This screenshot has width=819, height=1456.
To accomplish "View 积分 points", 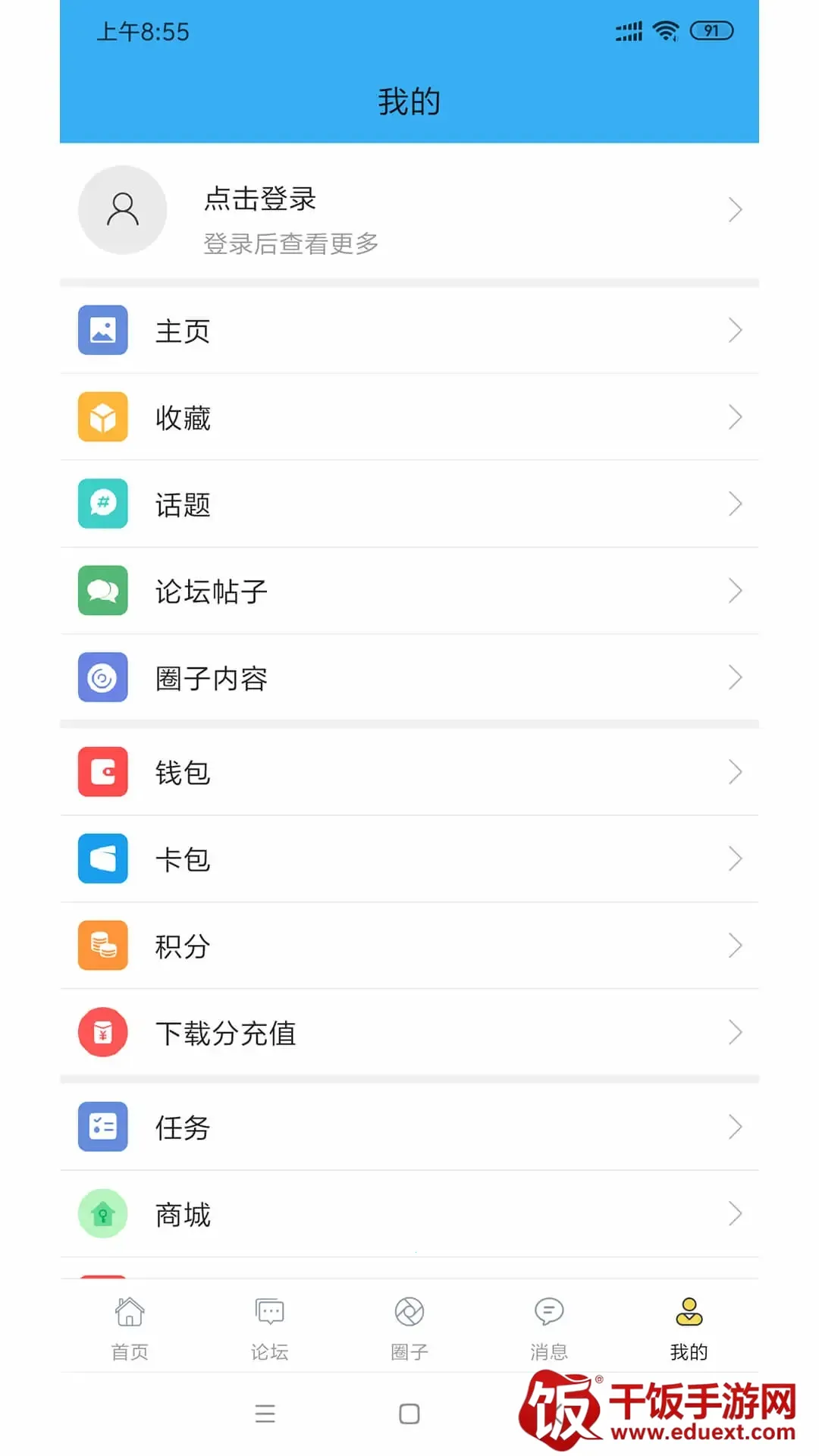I will [409, 946].
